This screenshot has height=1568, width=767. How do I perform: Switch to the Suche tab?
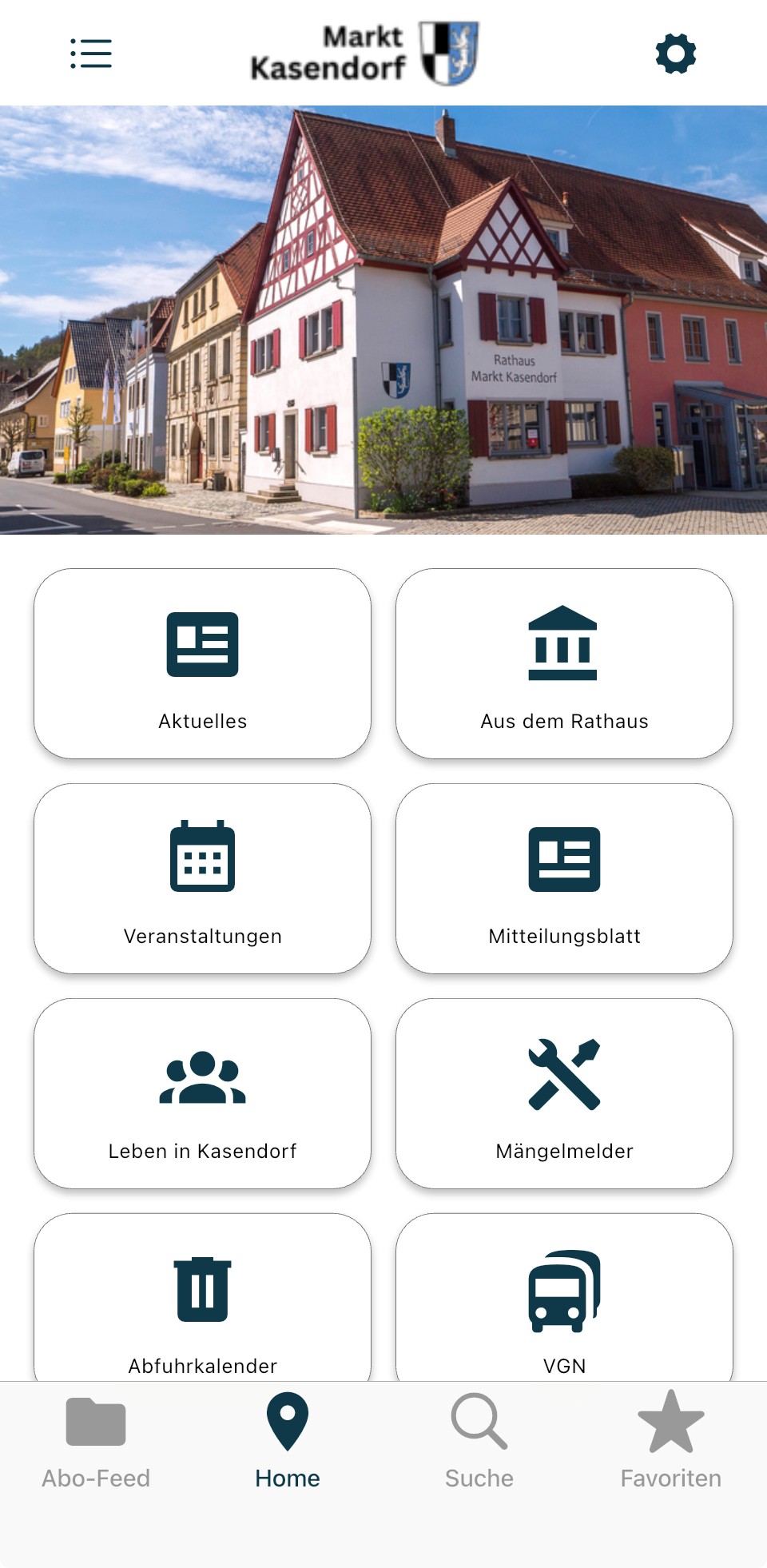tap(479, 1440)
